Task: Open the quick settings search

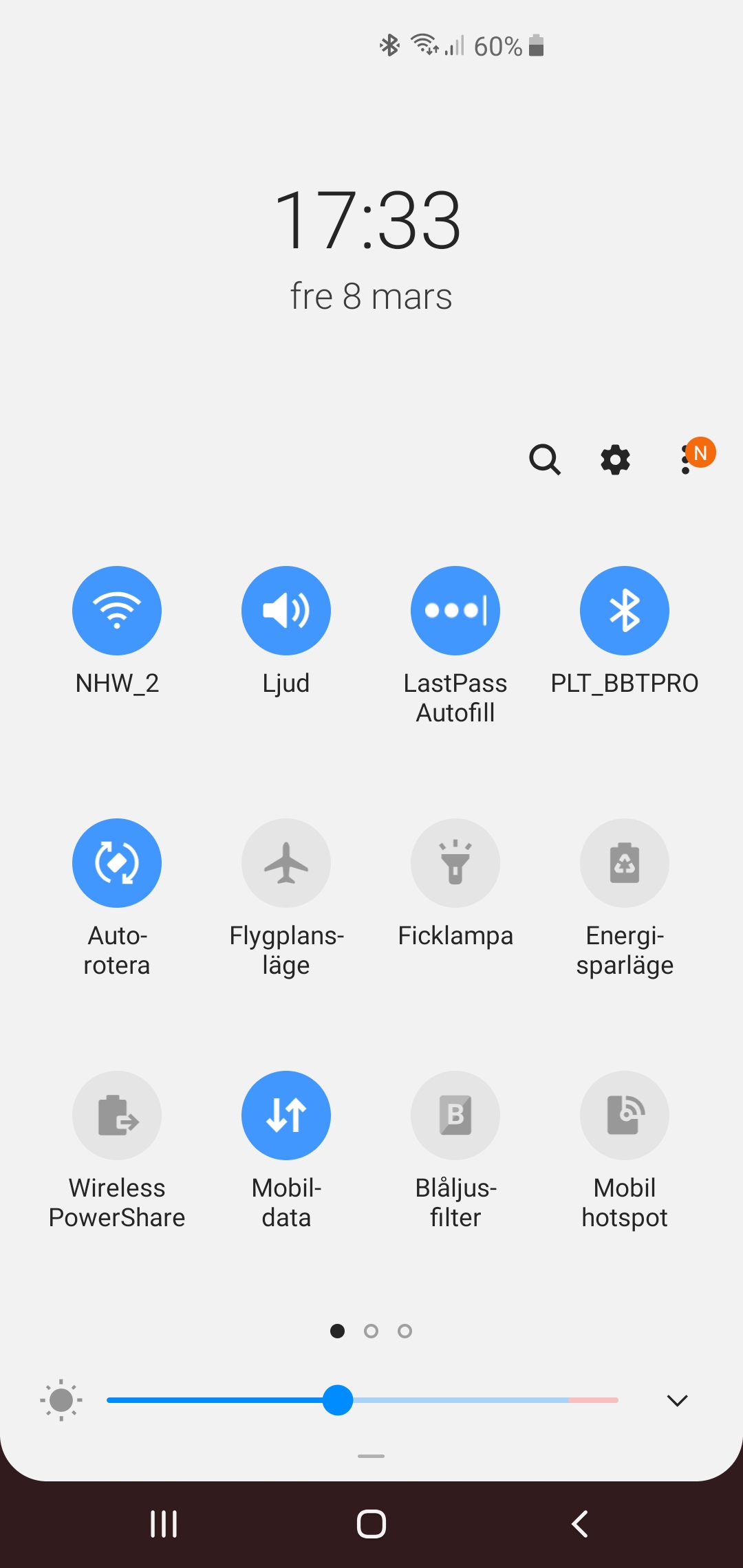Action: click(545, 459)
